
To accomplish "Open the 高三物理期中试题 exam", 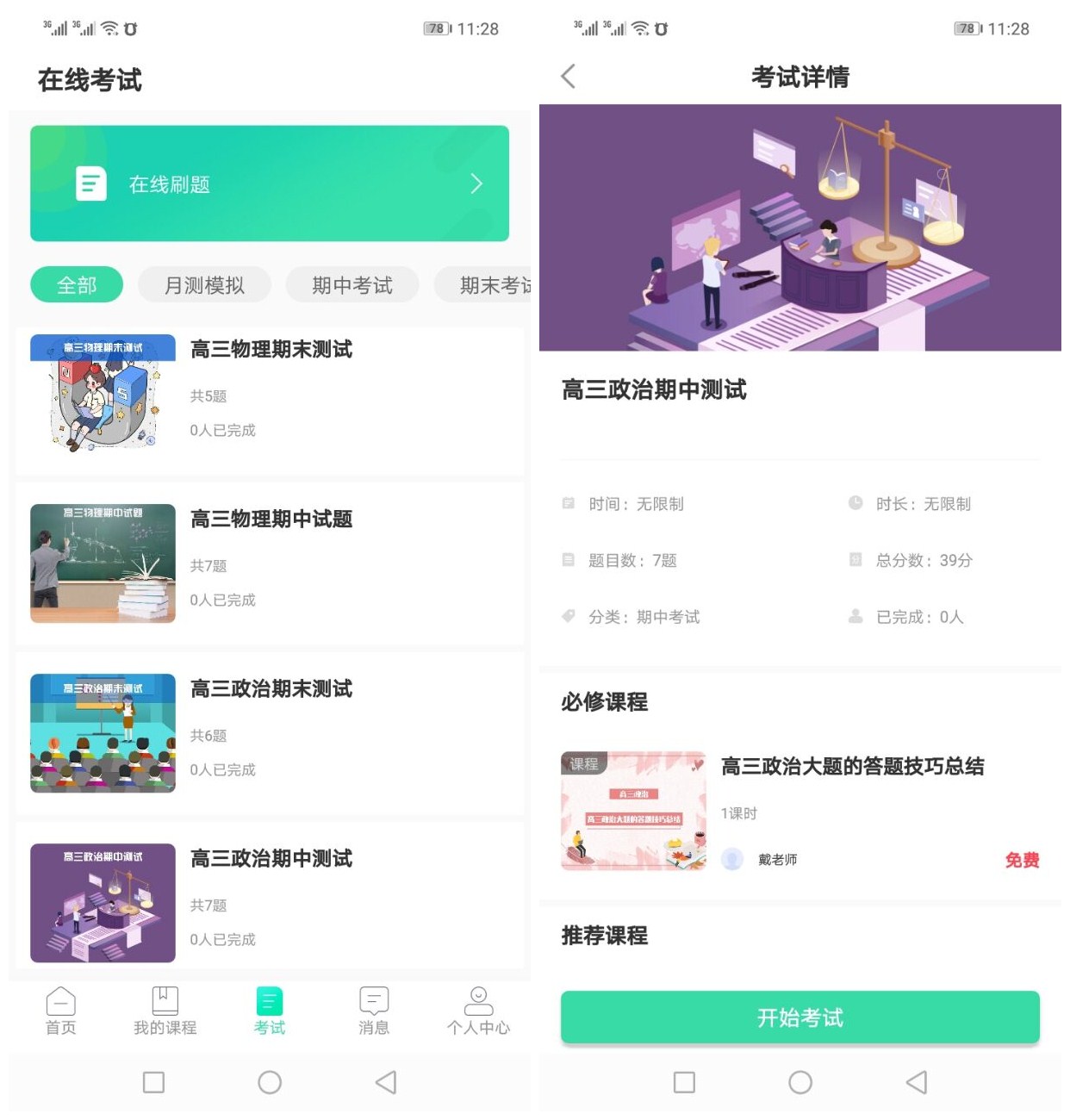I will tap(271, 520).
